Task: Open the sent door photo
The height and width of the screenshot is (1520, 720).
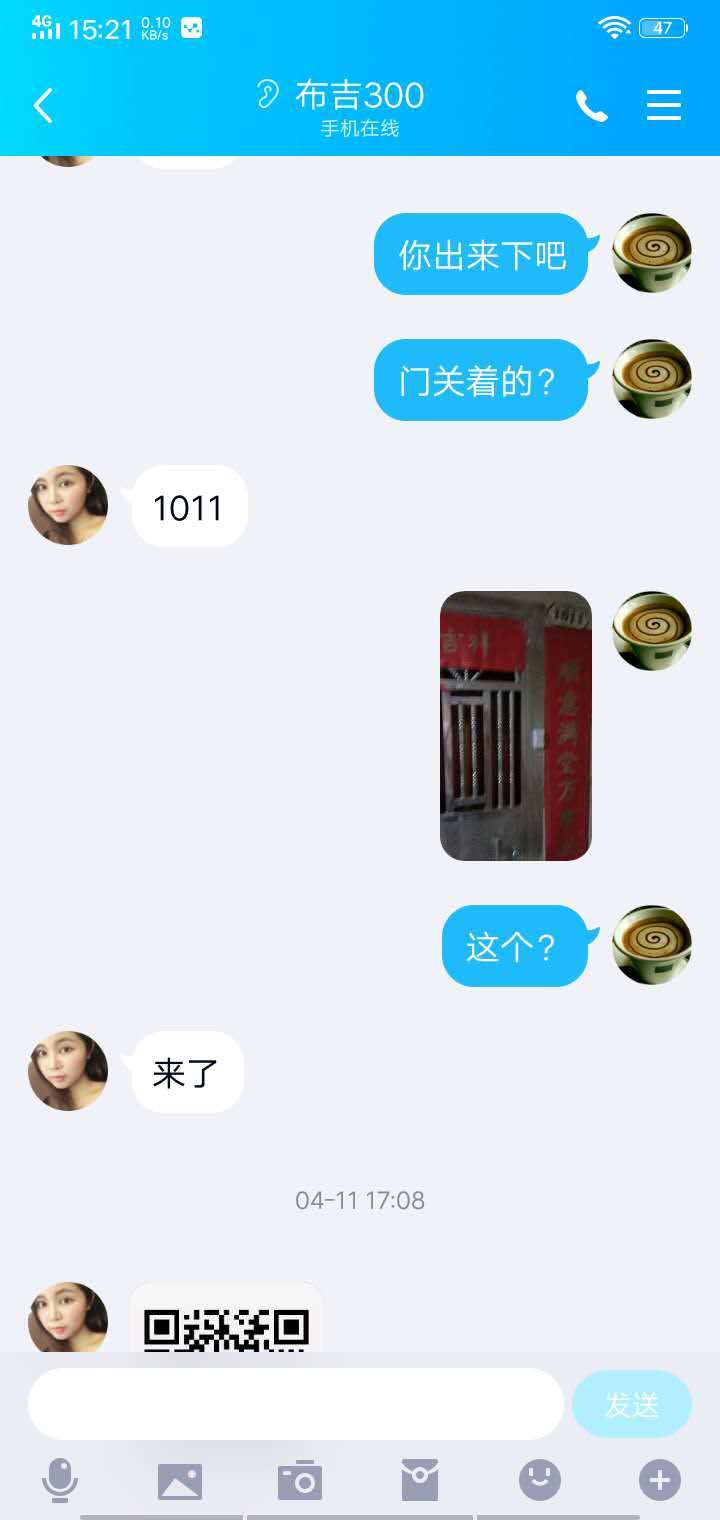Action: tap(516, 725)
